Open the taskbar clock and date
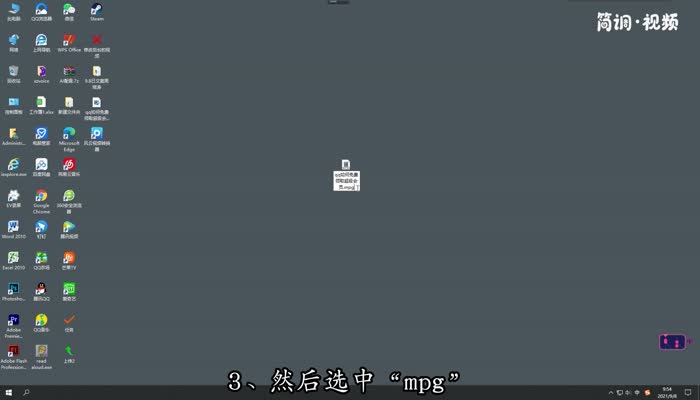This screenshot has width=700, height=400. (x=667, y=392)
